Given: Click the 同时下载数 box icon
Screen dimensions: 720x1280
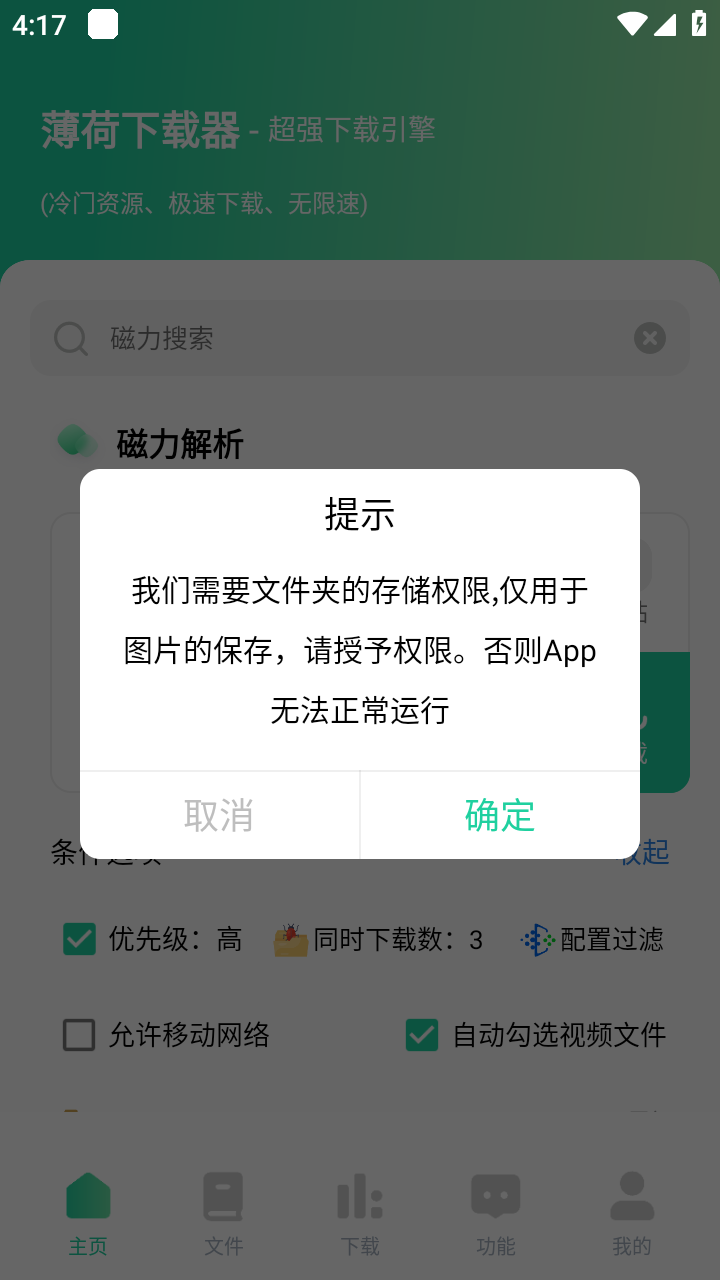Looking at the screenshot, I should (288, 938).
